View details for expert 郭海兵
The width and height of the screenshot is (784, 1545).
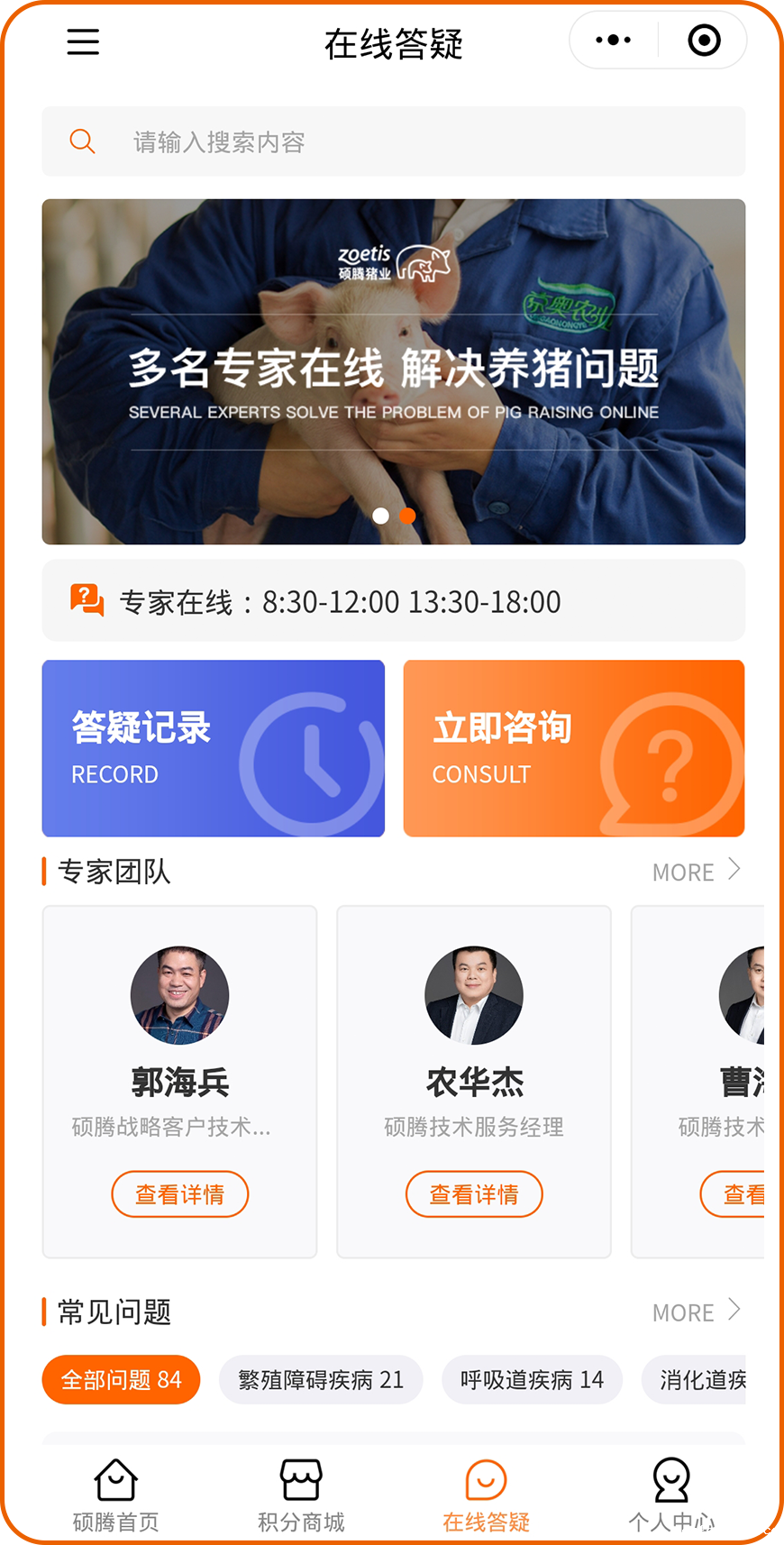pyautogui.click(x=179, y=1194)
